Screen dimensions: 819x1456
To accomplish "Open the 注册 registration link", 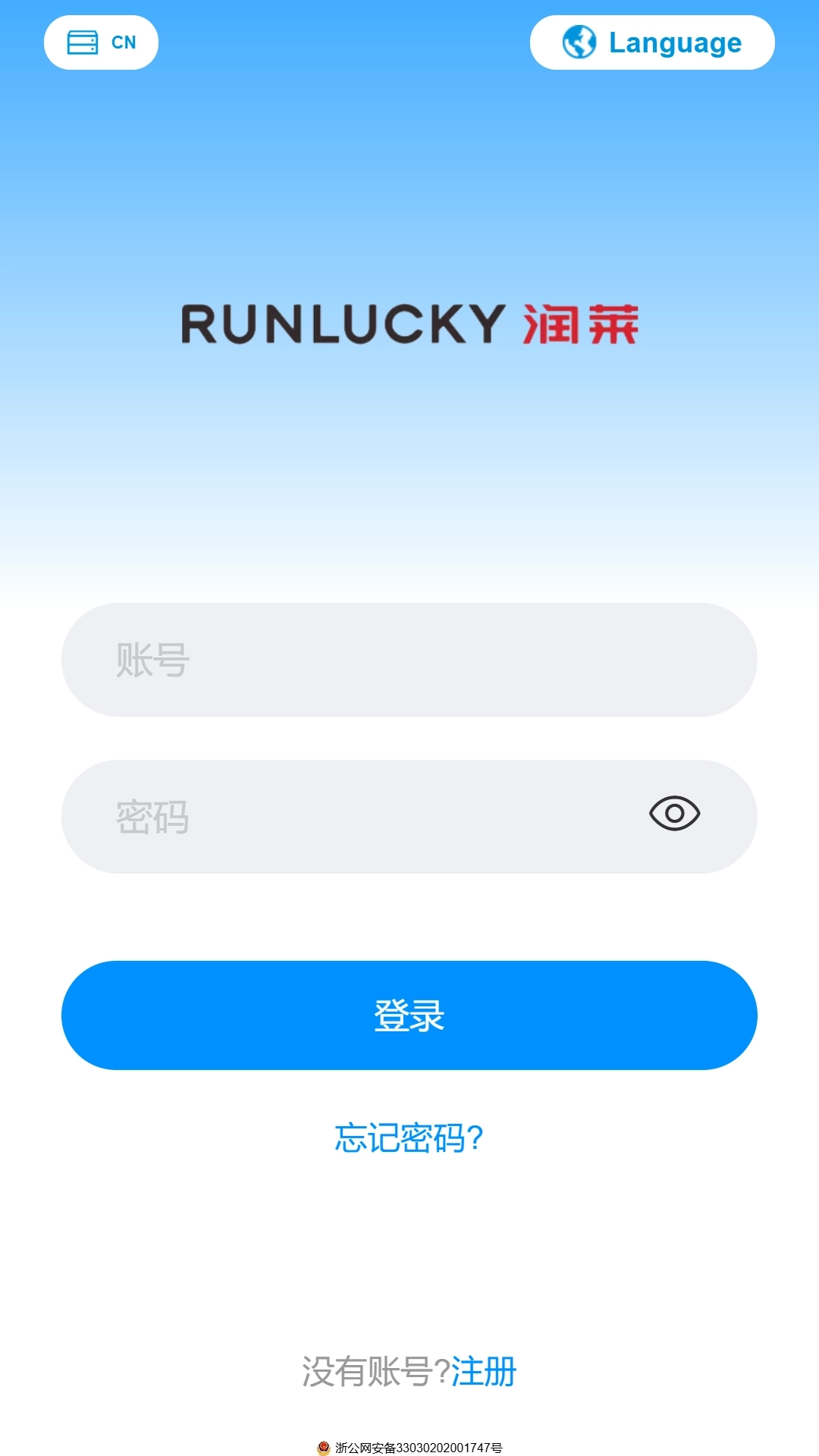I will [483, 1373].
